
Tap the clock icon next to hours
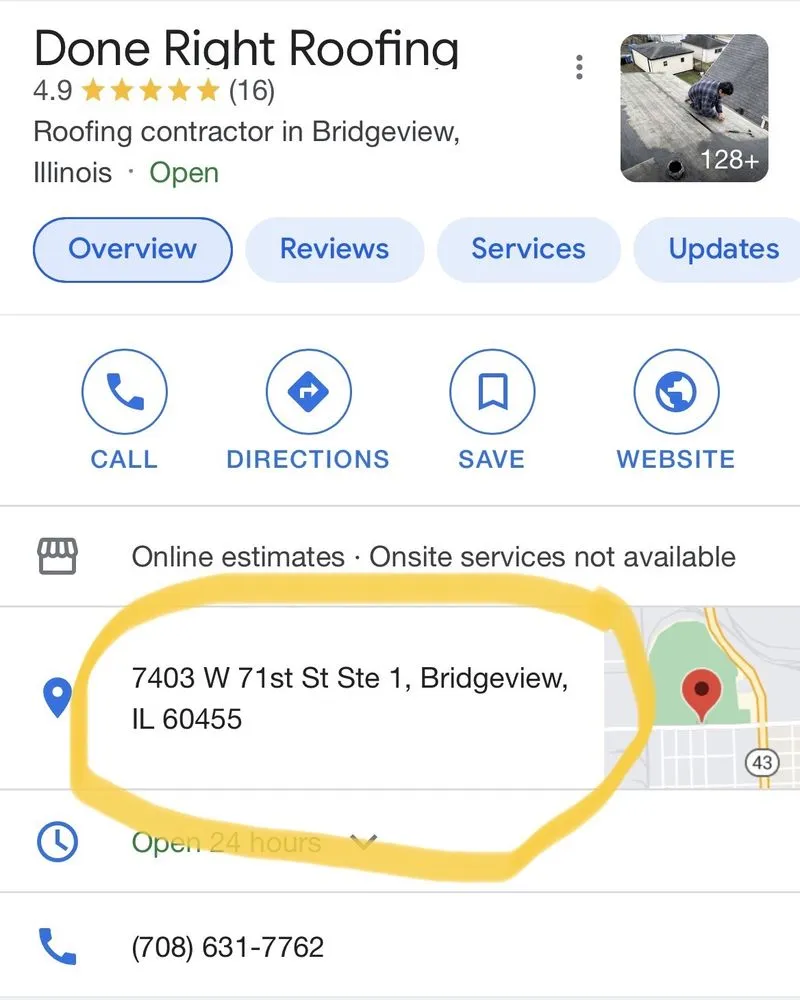point(58,842)
